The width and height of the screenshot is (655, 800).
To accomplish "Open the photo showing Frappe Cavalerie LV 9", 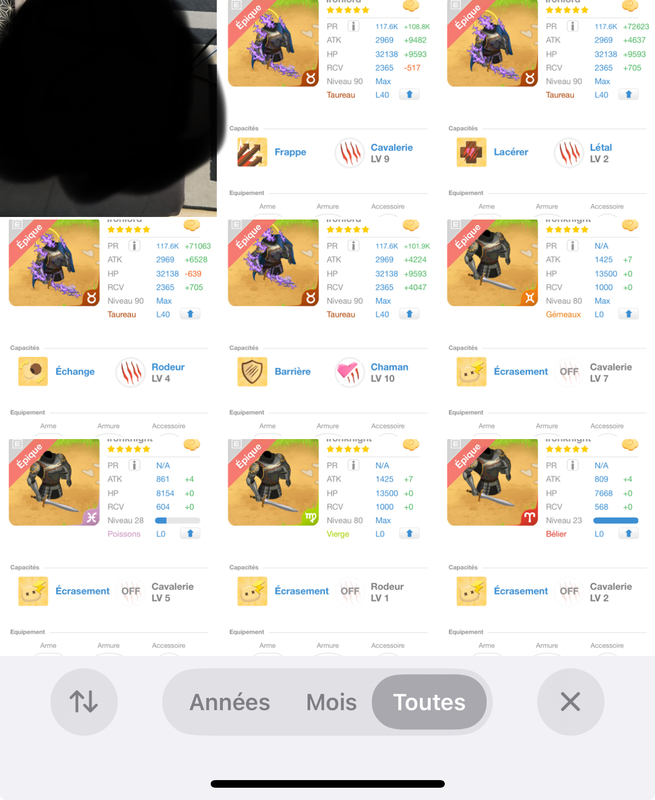I will pos(327,108).
